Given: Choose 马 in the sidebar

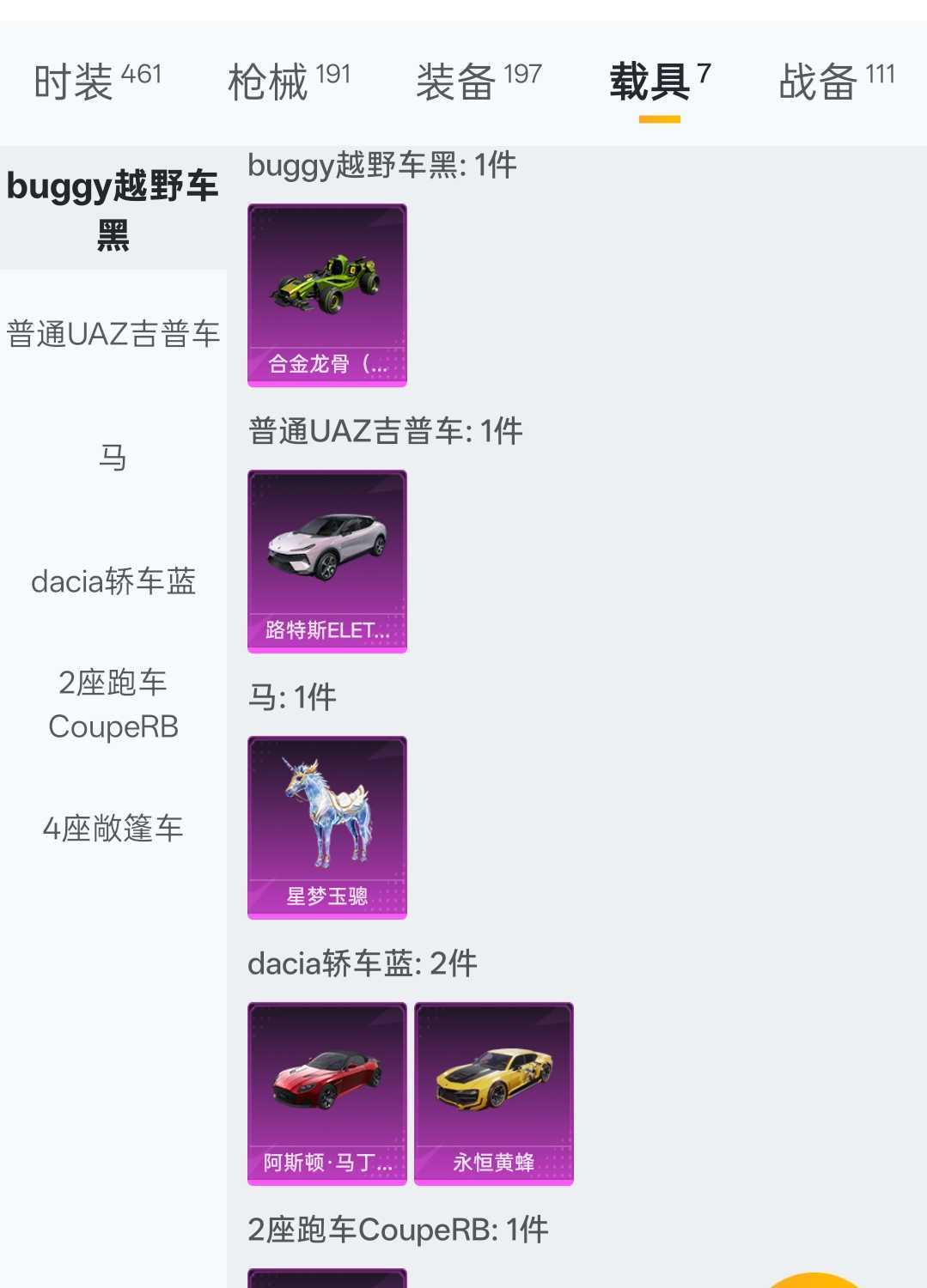Looking at the screenshot, I should click(x=113, y=458).
